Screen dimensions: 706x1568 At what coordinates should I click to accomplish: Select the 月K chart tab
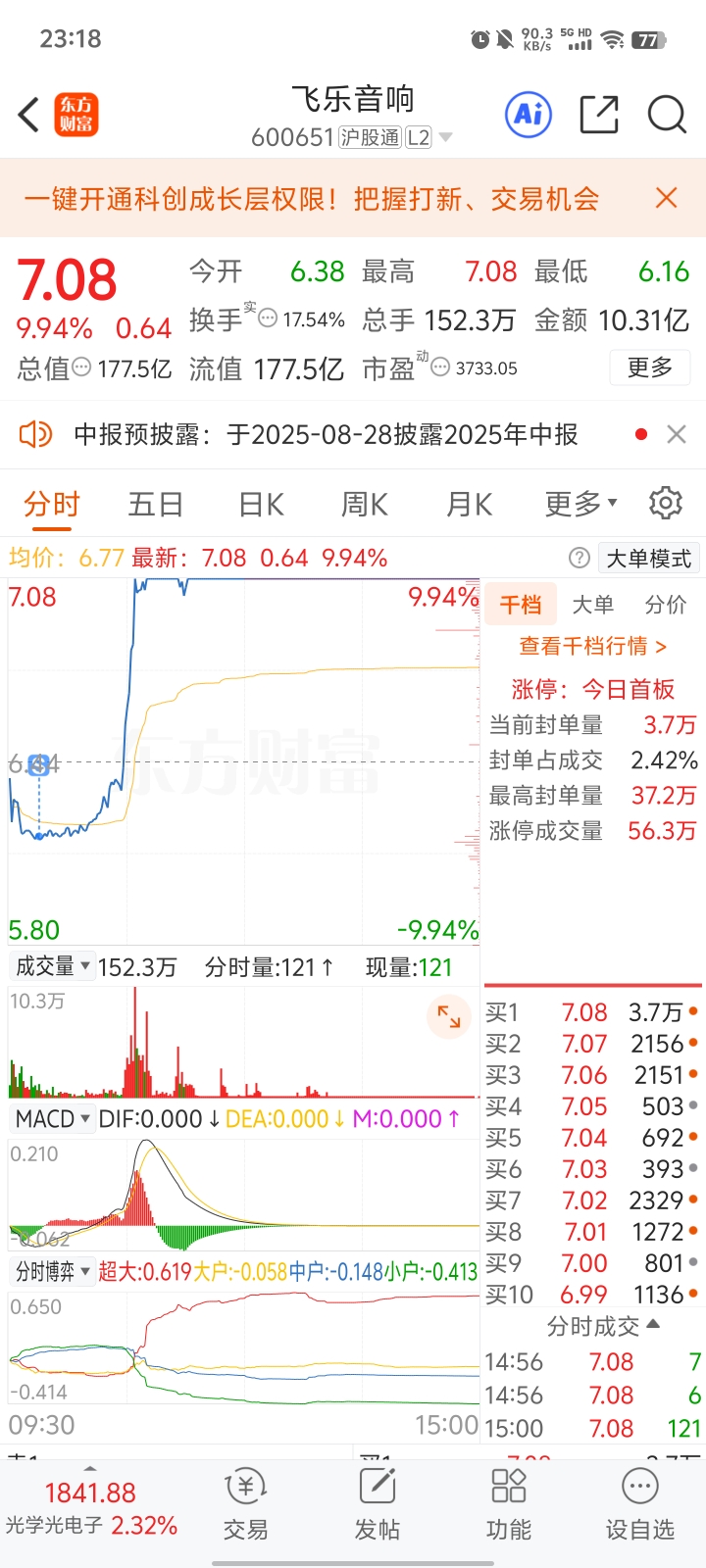point(469,504)
